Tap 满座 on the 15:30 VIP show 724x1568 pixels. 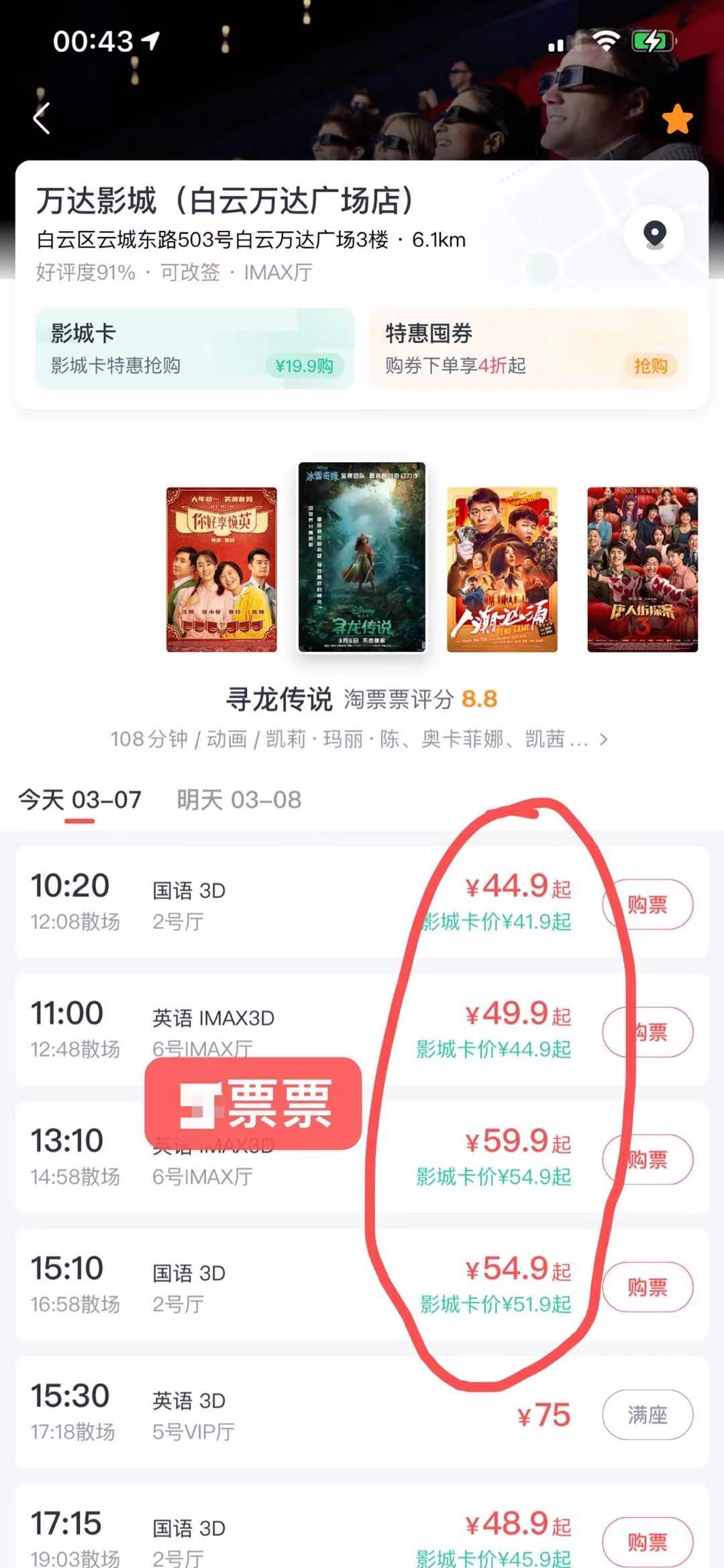click(648, 1414)
